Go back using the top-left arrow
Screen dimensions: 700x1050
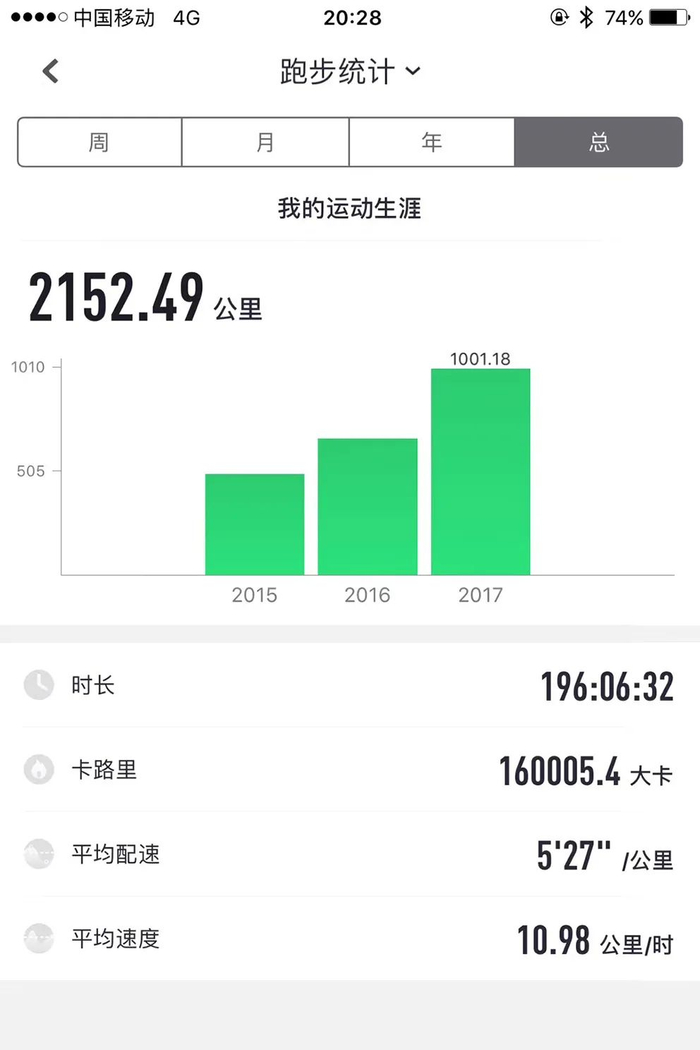coord(51,71)
